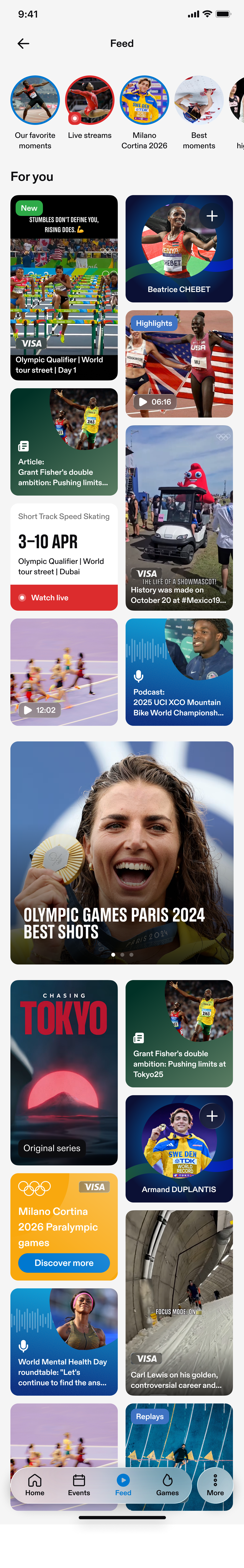
Task: Open Olympic Games Paris 2024 Best Shots
Action: click(122, 852)
